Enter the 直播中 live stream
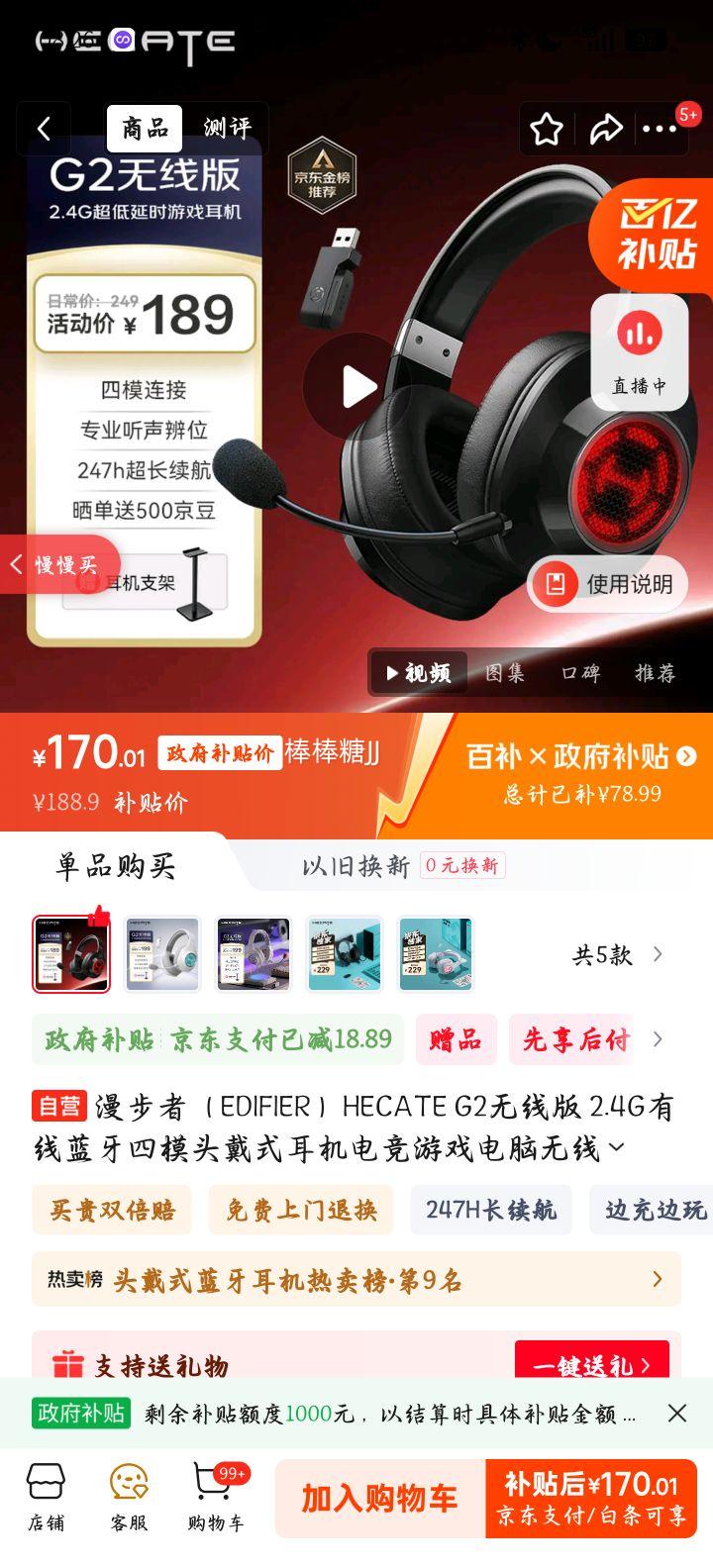Viewport: 713px width, 1568px height. click(638, 351)
